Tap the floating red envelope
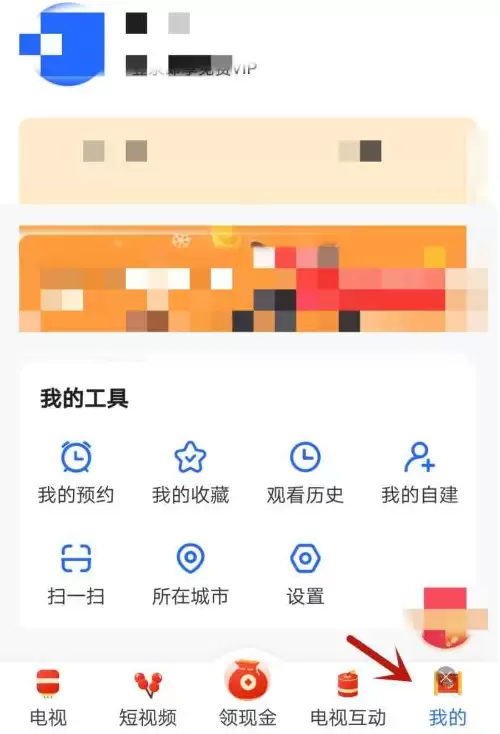 [445, 617]
